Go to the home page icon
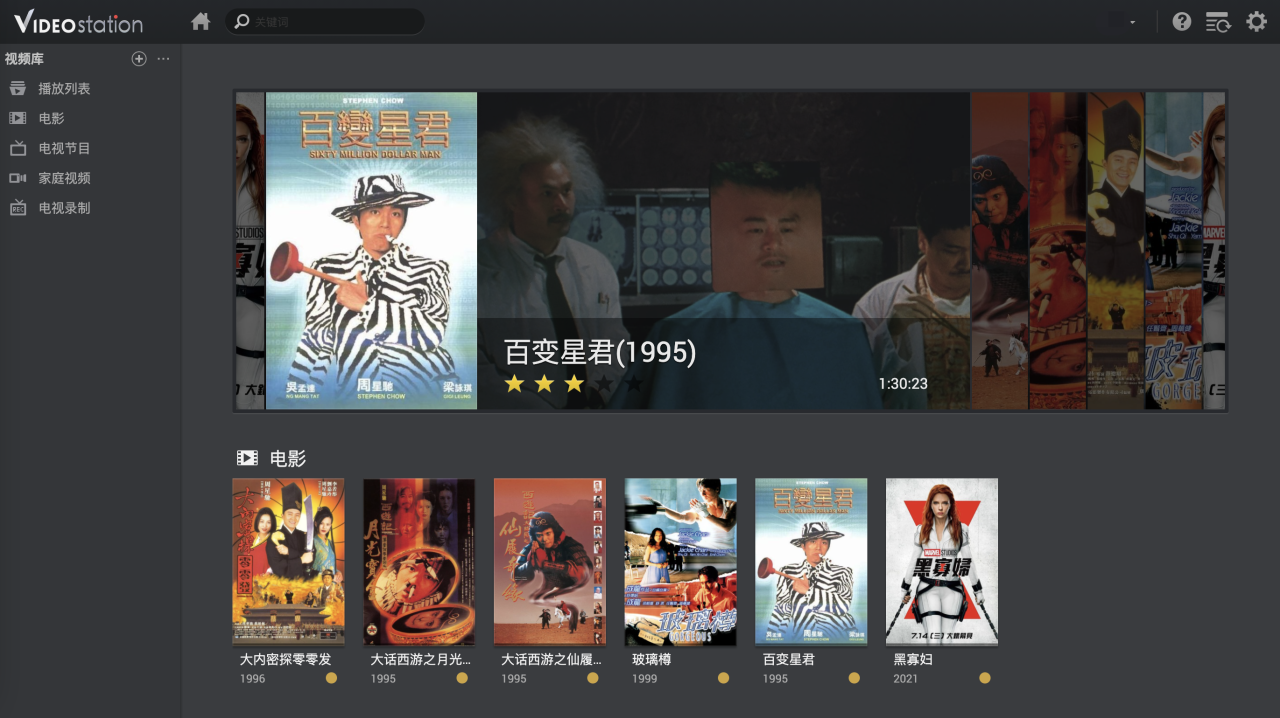The width and height of the screenshot is (1280, 718). coord(201,21)
